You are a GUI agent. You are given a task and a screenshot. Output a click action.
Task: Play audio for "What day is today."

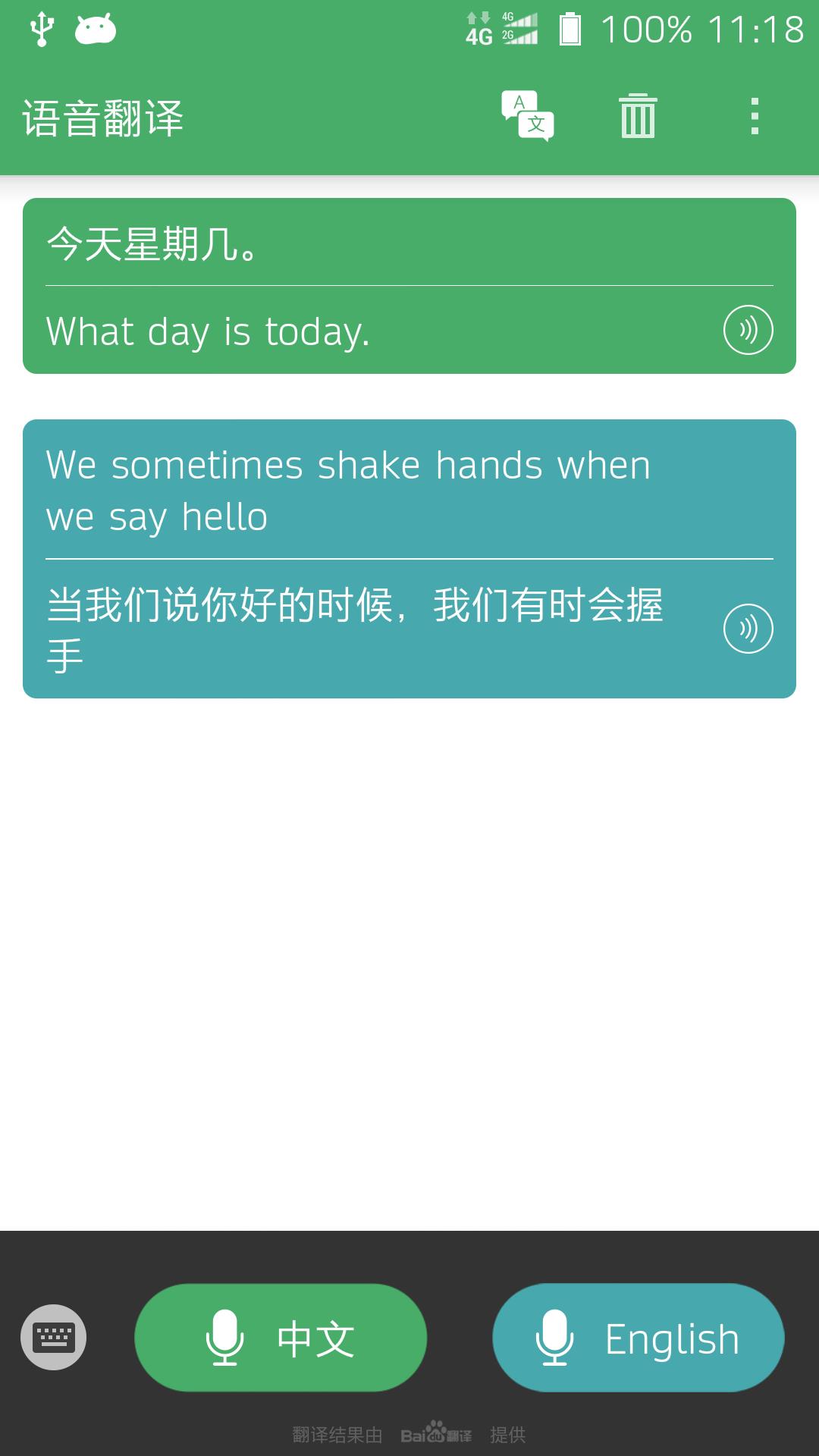748,330
